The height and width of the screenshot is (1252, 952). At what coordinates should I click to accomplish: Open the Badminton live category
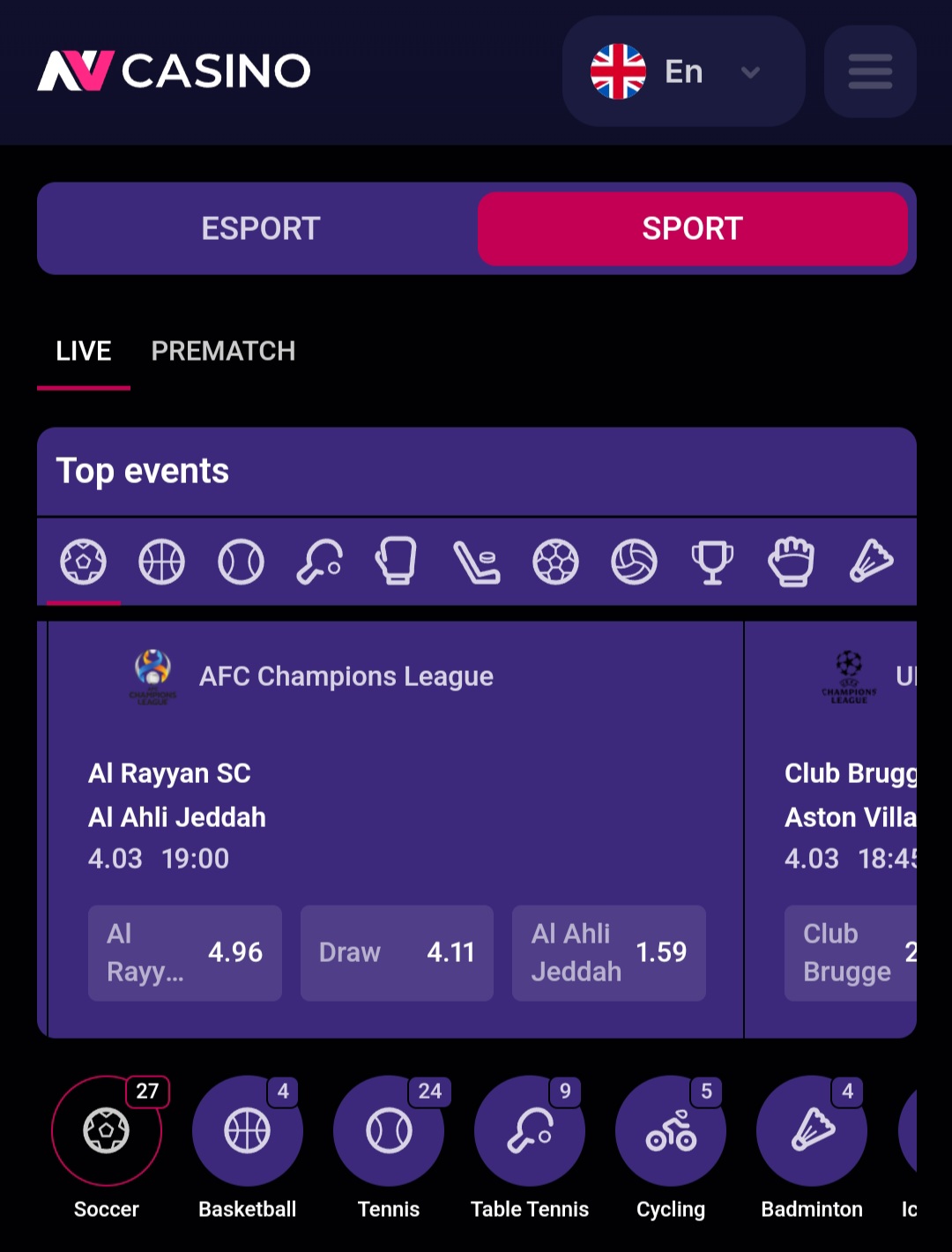(812, 1131)
